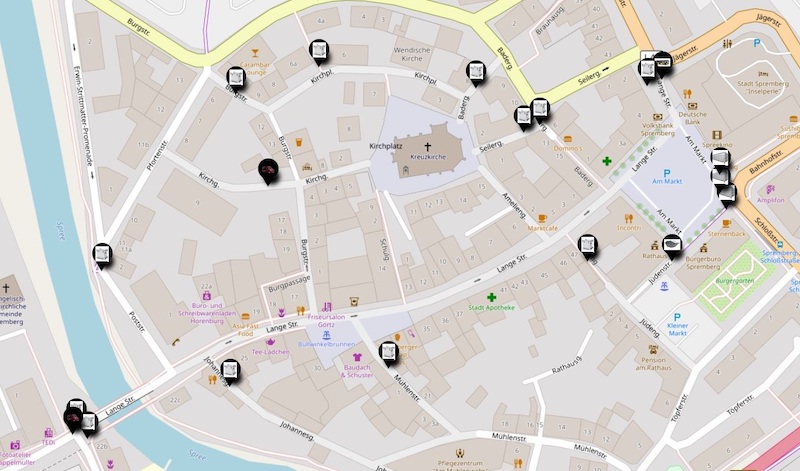Open the marker at Johannesg. corner
Viewport: 800px width, 471px height.
coord(230,369)
